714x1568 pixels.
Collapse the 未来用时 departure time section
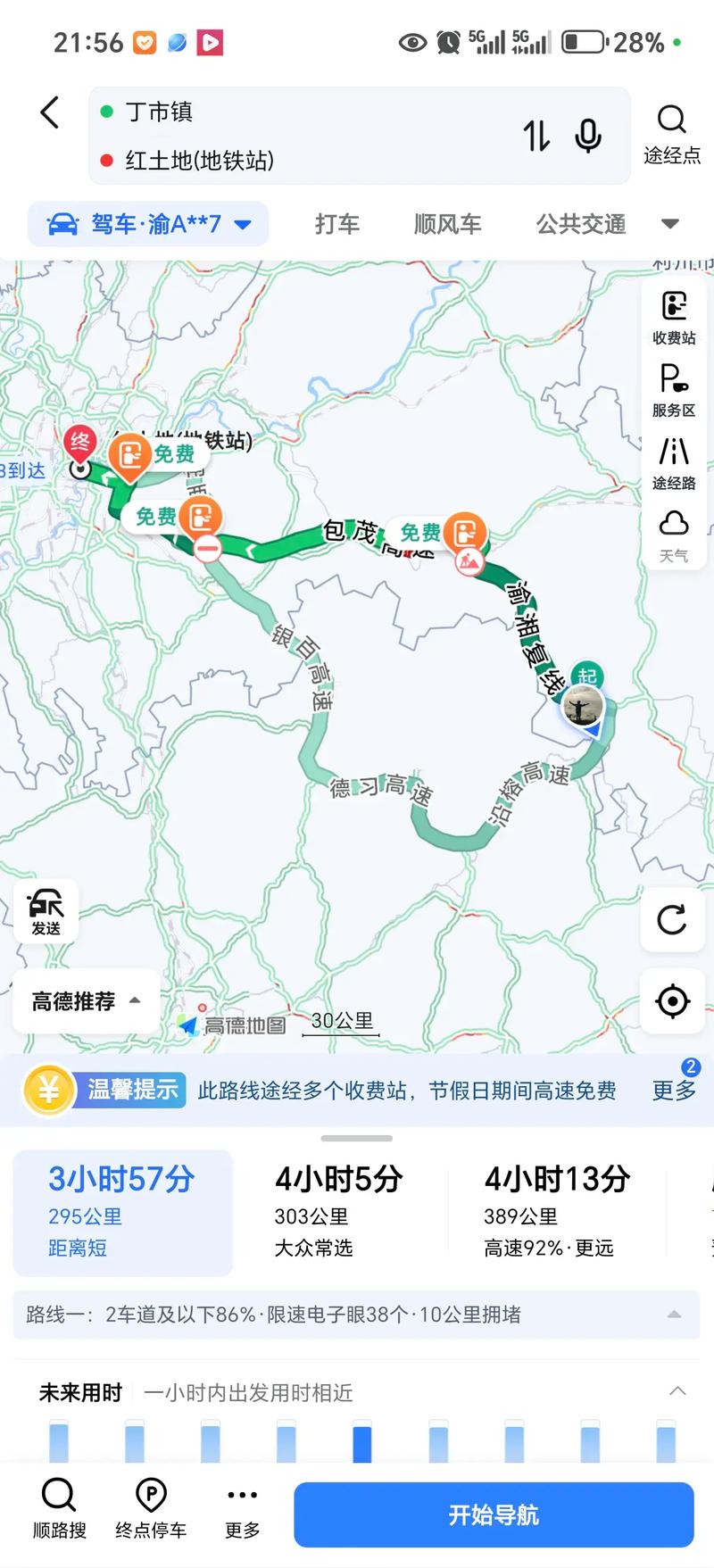pyautogui.click(x=677, y=1390)
